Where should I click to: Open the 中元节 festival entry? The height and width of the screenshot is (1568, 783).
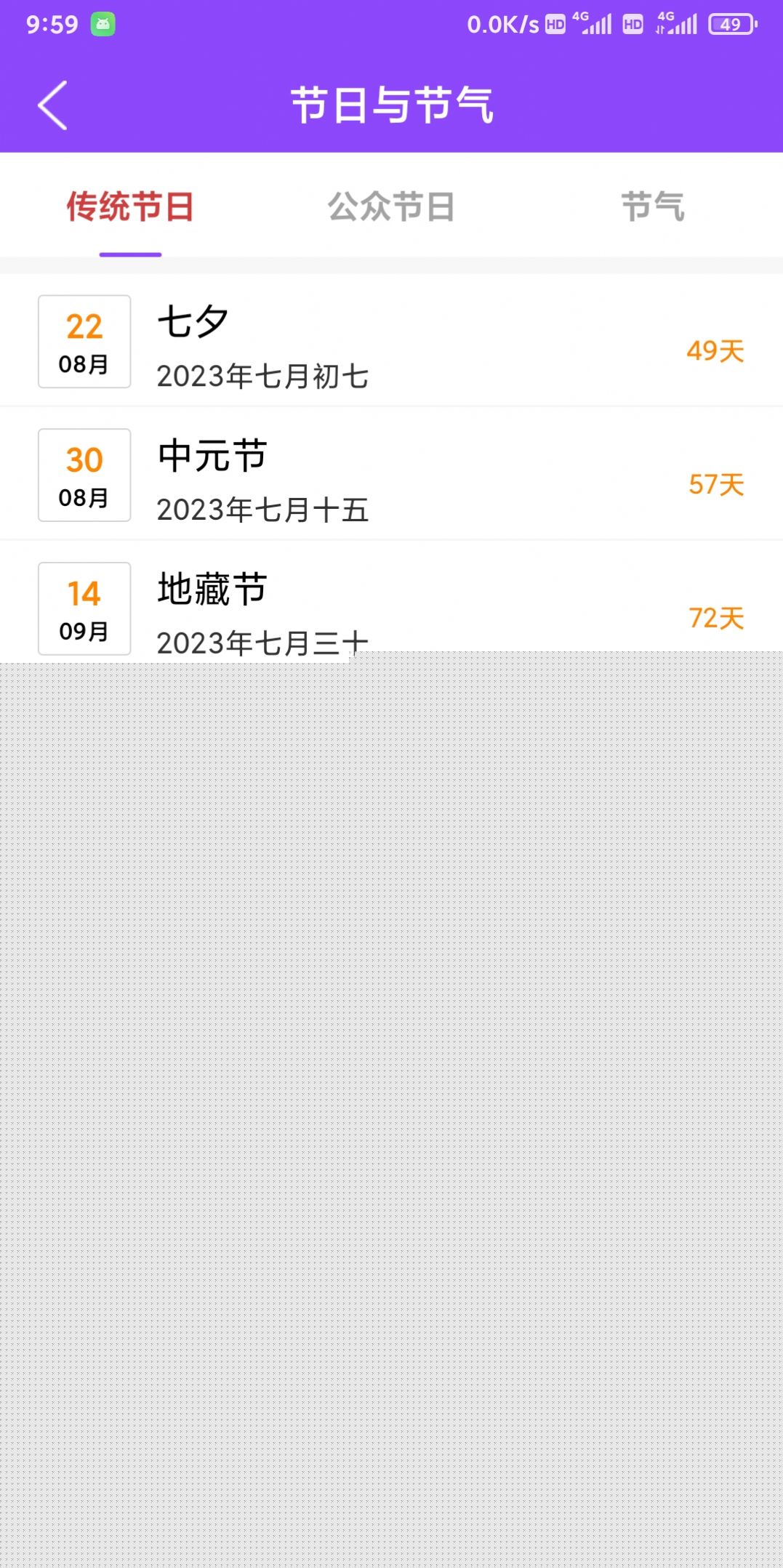click(391, 474)
